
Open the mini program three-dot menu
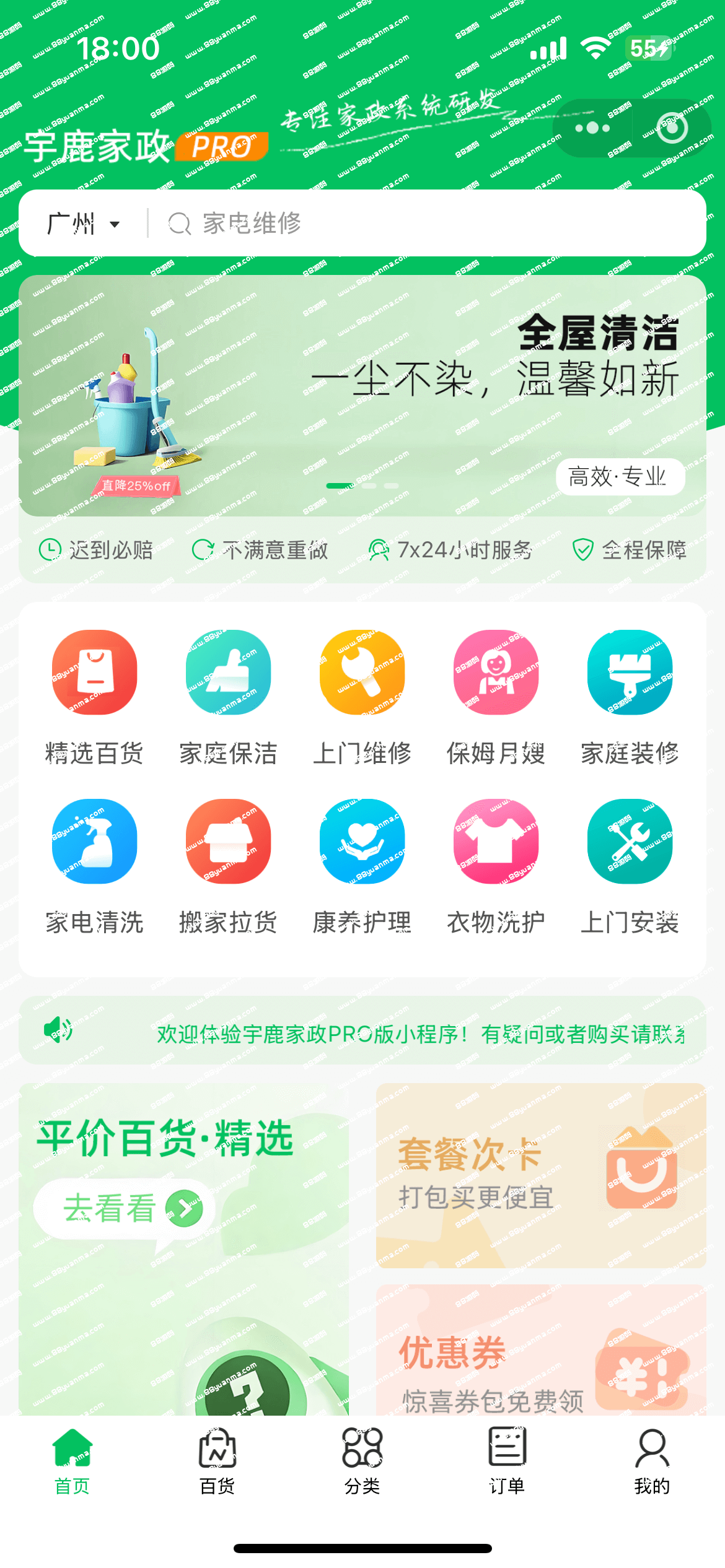click(x=592, y=128)
